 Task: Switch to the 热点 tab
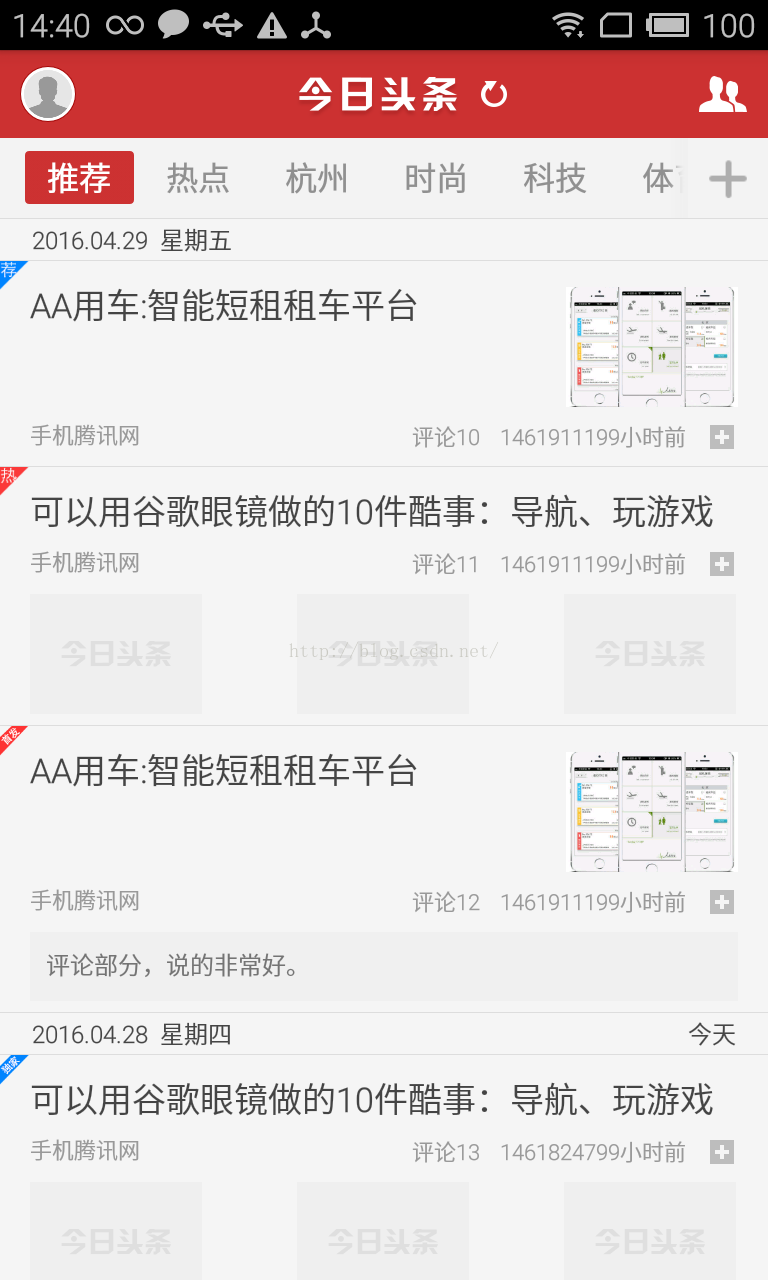coord(197,178)
